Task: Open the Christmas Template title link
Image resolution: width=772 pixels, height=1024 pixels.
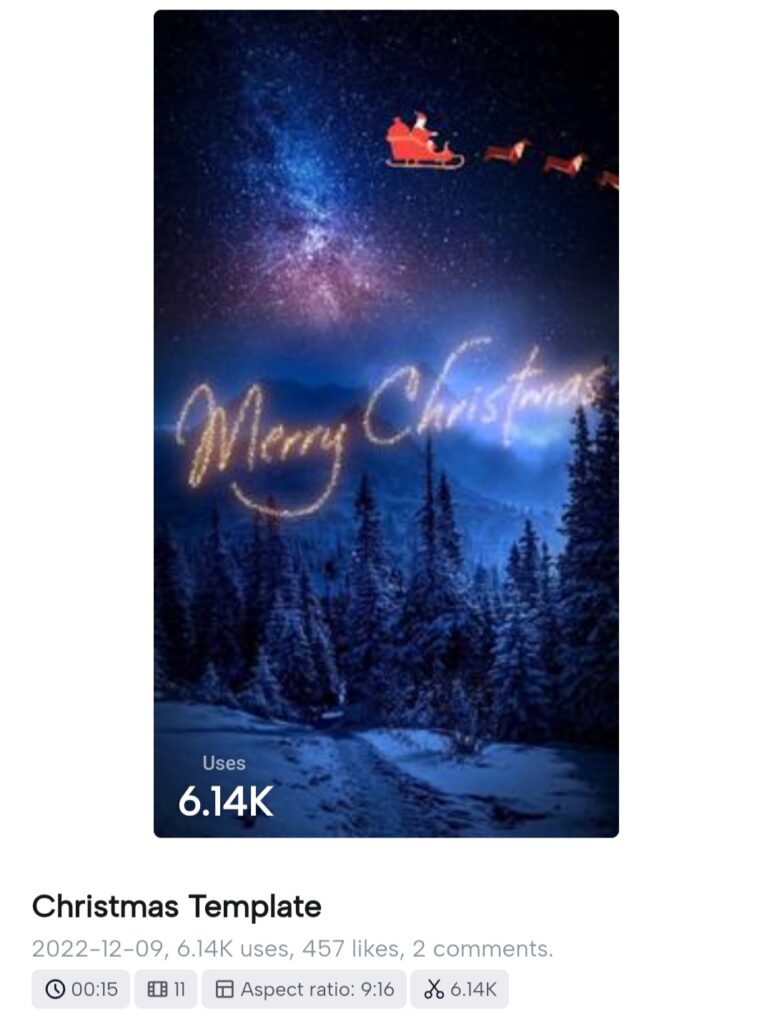Action: (177, 906)
